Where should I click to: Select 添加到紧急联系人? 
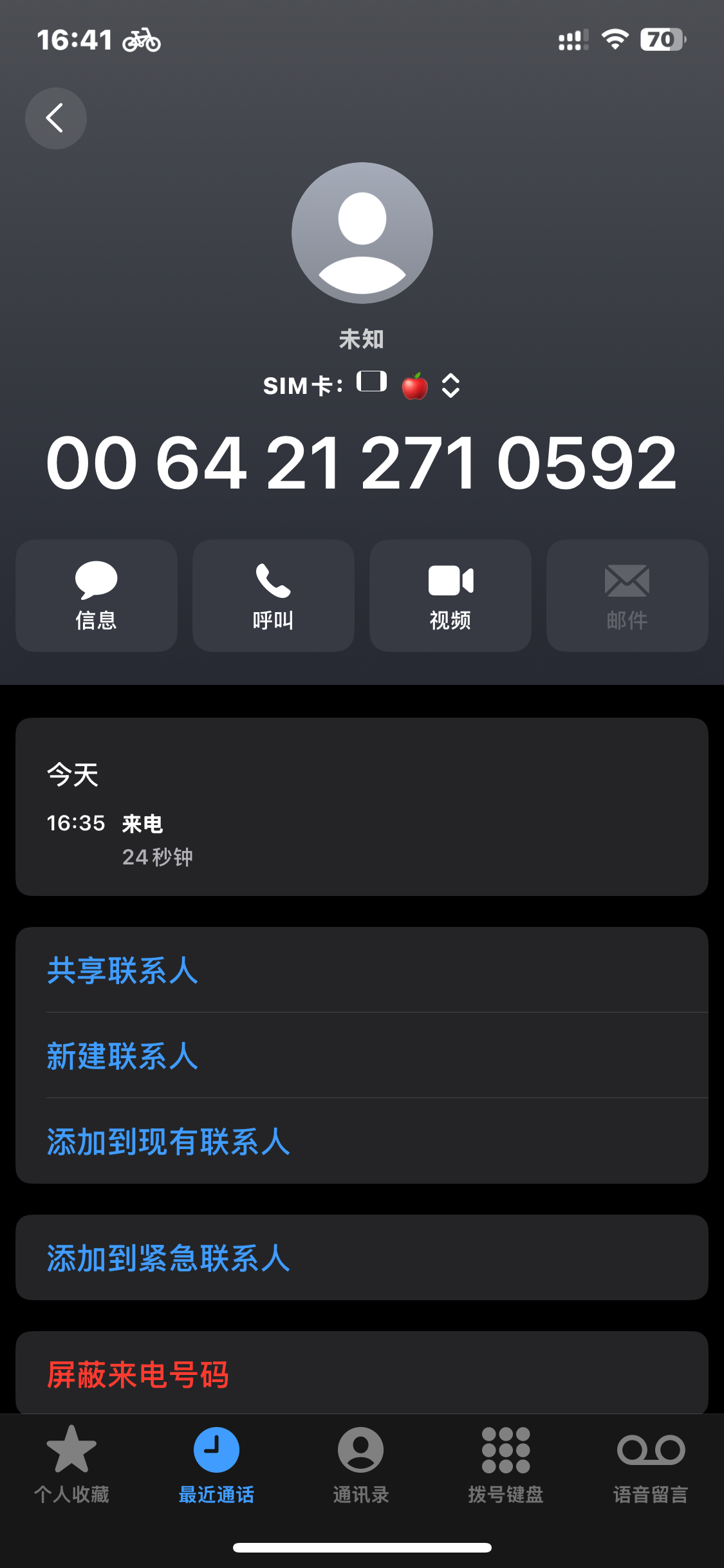coord(169,1258)
